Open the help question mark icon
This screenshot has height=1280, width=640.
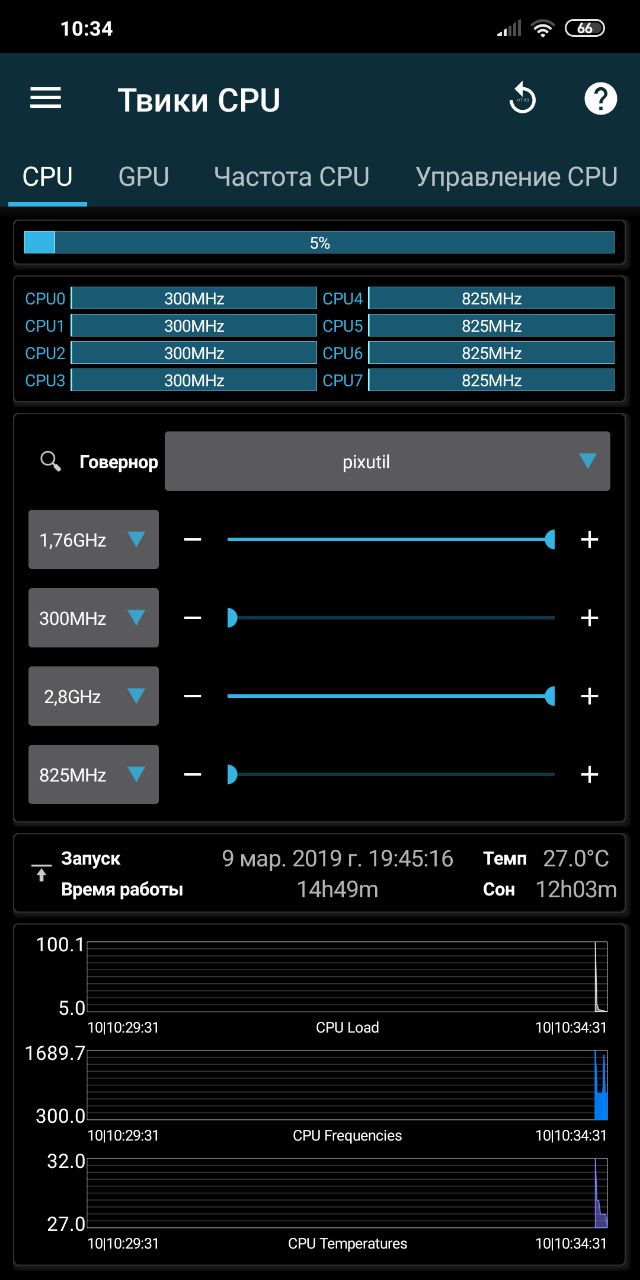pos(600,99)
